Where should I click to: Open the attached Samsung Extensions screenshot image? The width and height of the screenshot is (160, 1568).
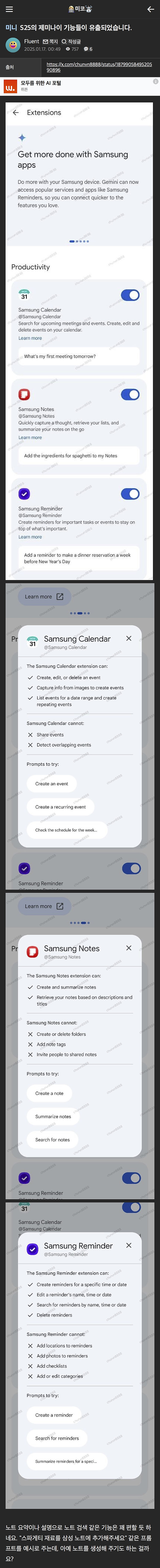(x=79, y=341)
